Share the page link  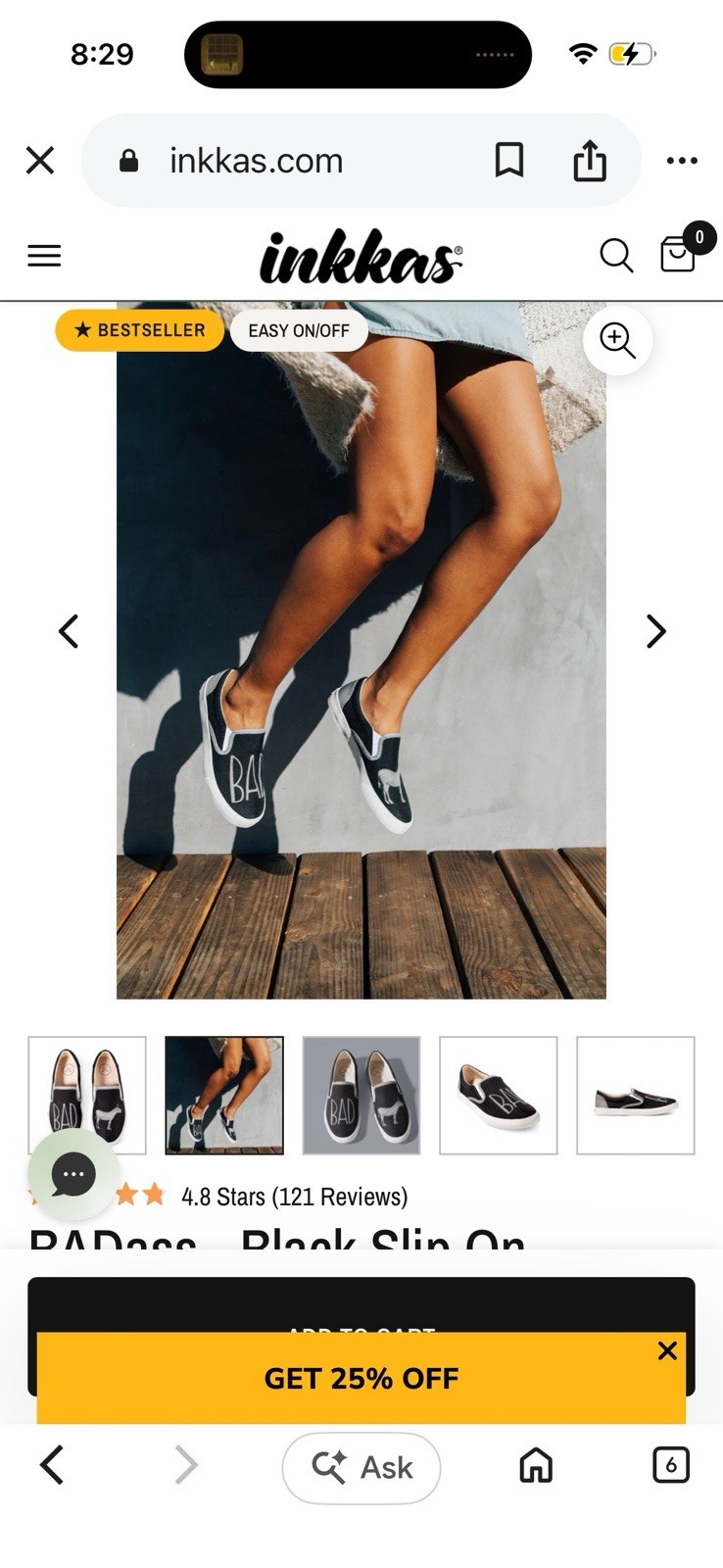tap(590, 160)
